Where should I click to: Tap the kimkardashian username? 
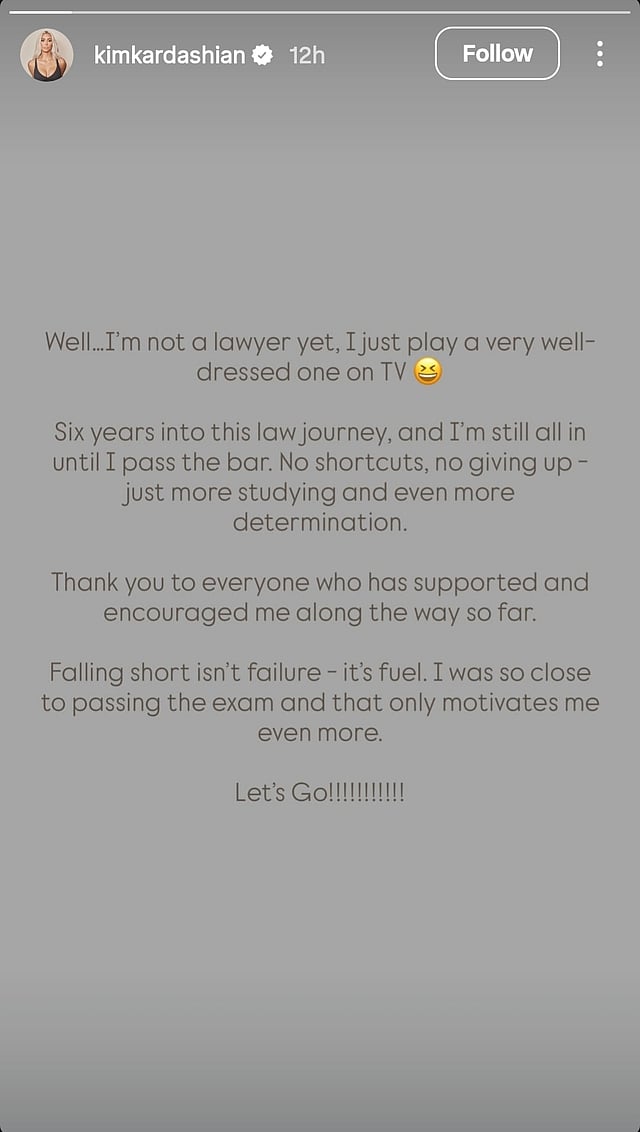[169, 55]
